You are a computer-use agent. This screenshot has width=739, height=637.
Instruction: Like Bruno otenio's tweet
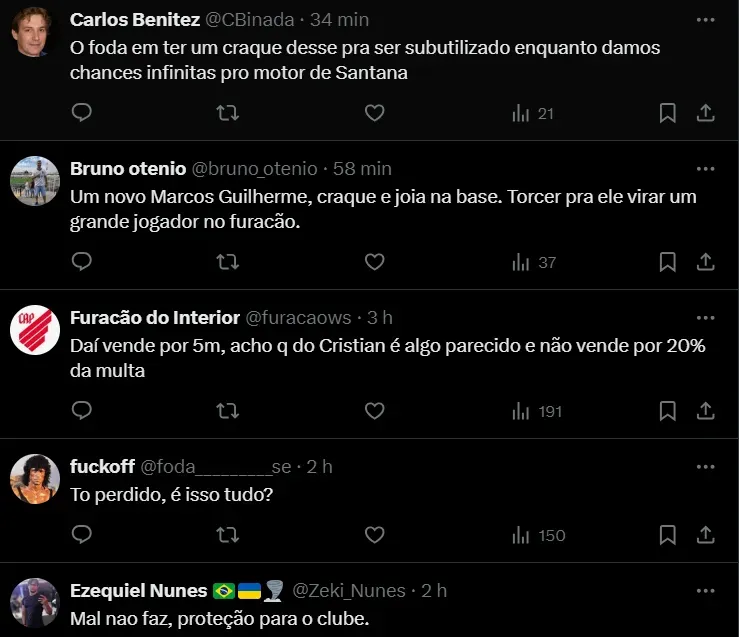tap(374, 262)
